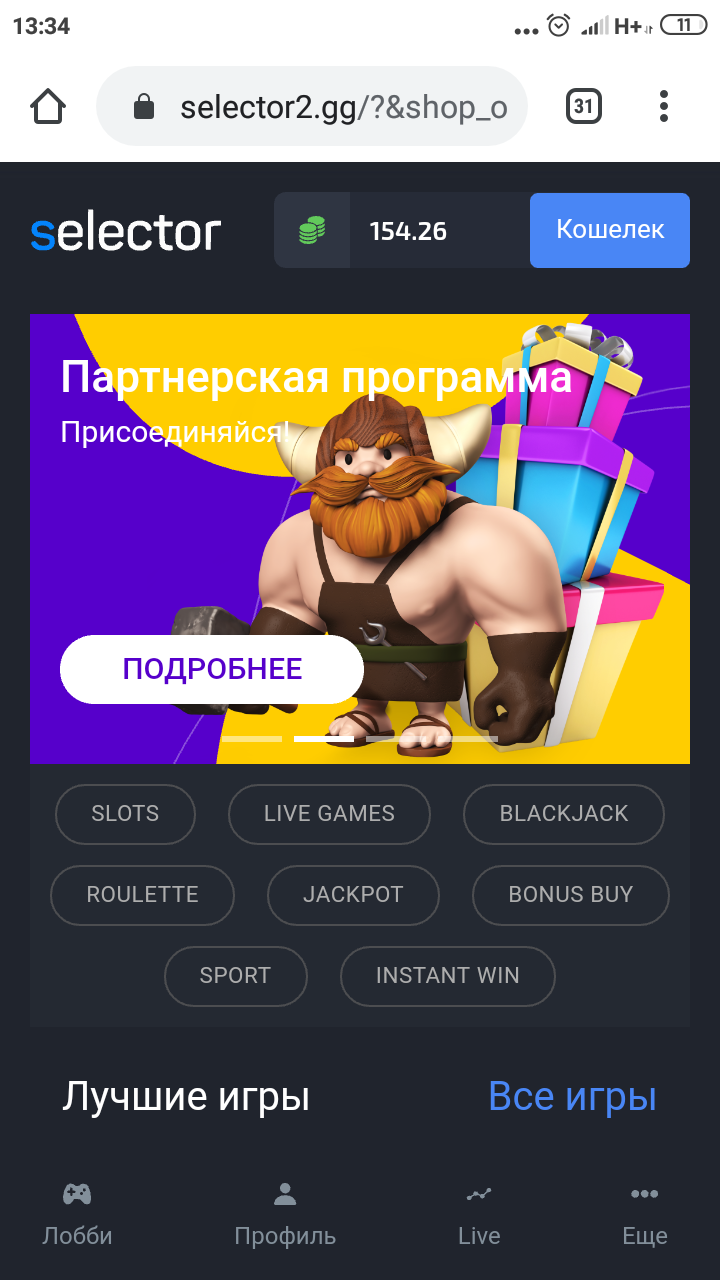The height and width of the screenshot is (1280, 720).
Task: Filter games by BLACKJACK
Action: (564, 814)
